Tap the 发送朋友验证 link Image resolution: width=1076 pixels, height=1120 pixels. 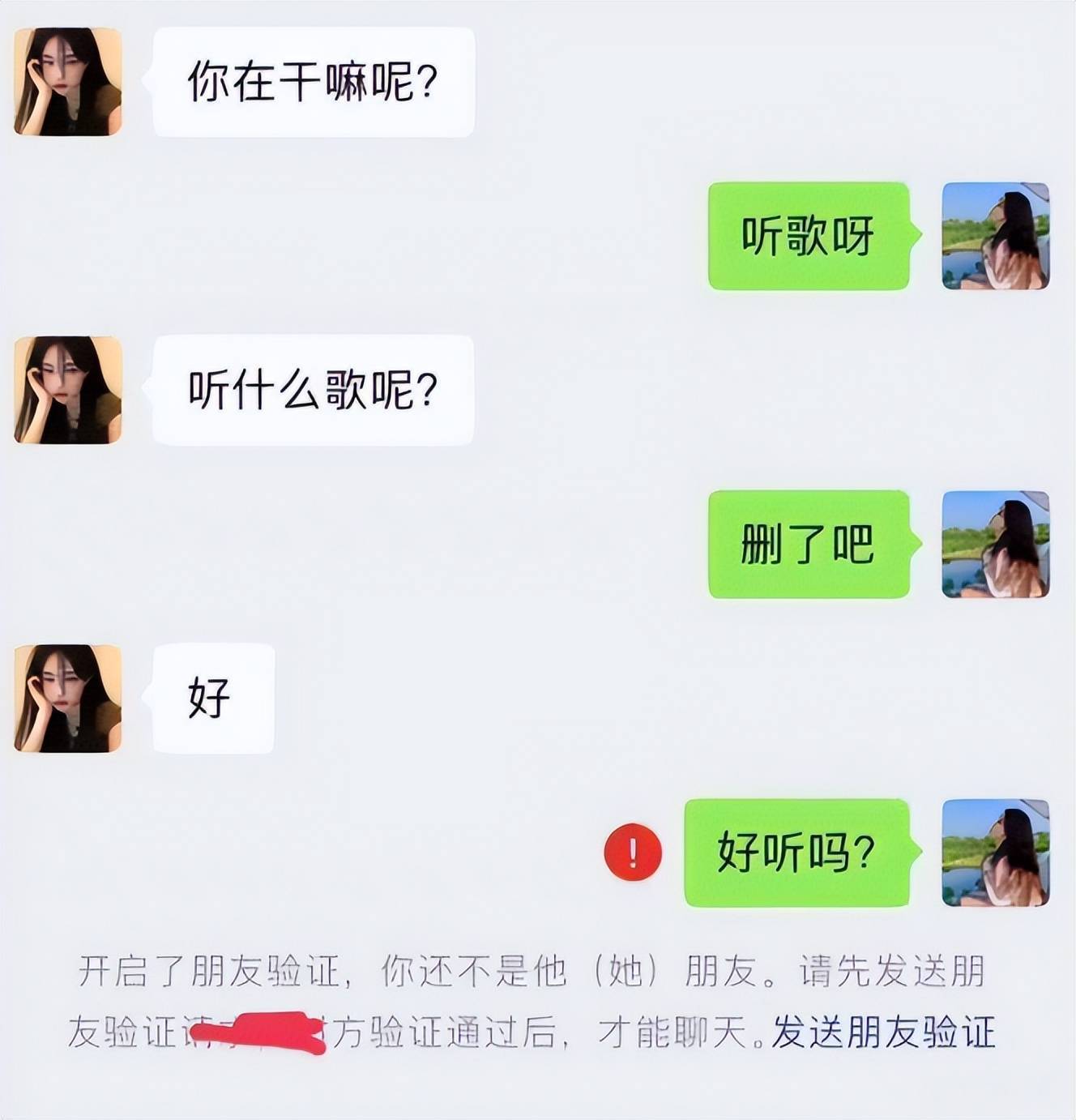883,1032
